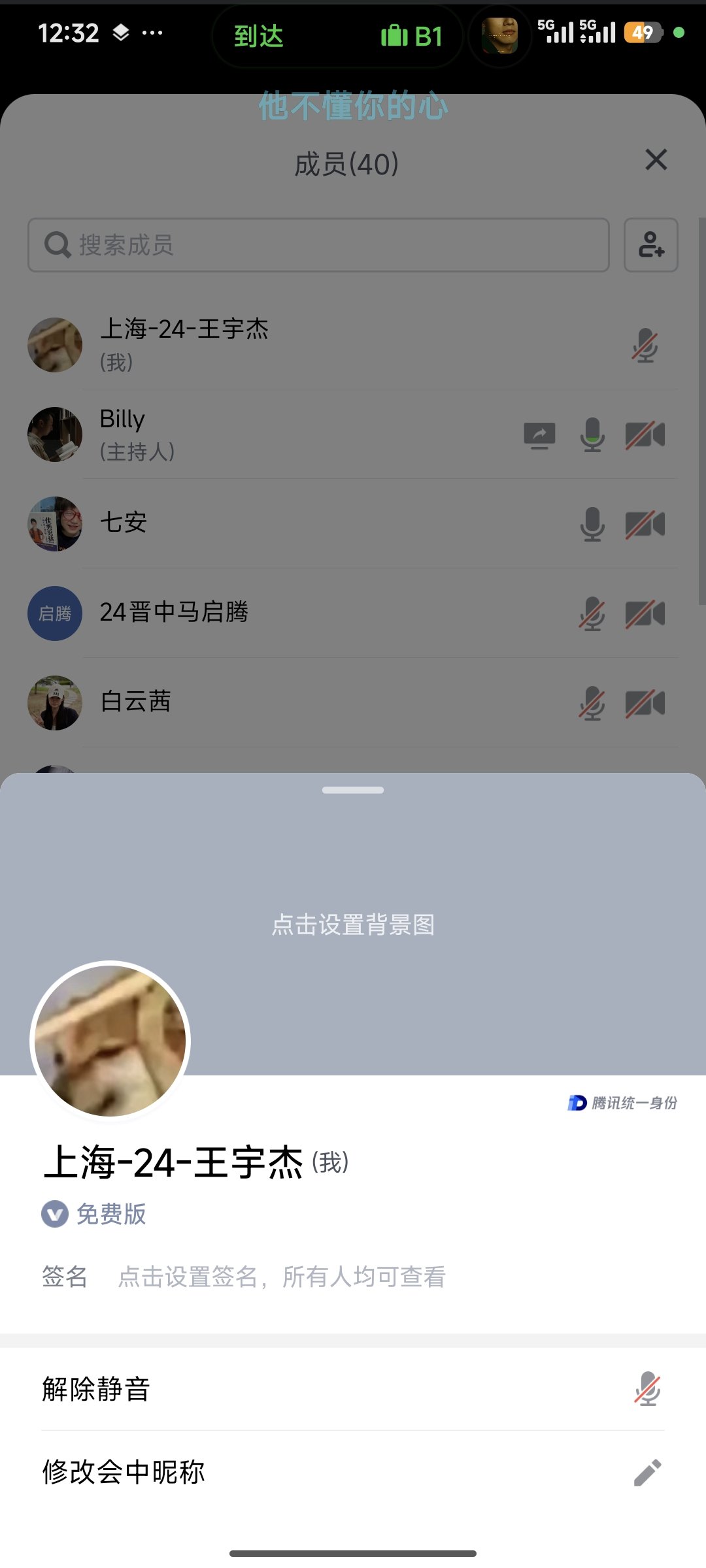706x1568 pixels.
Task: Click the screen share icon next to Billy
Action: click(x=541, y=434)
